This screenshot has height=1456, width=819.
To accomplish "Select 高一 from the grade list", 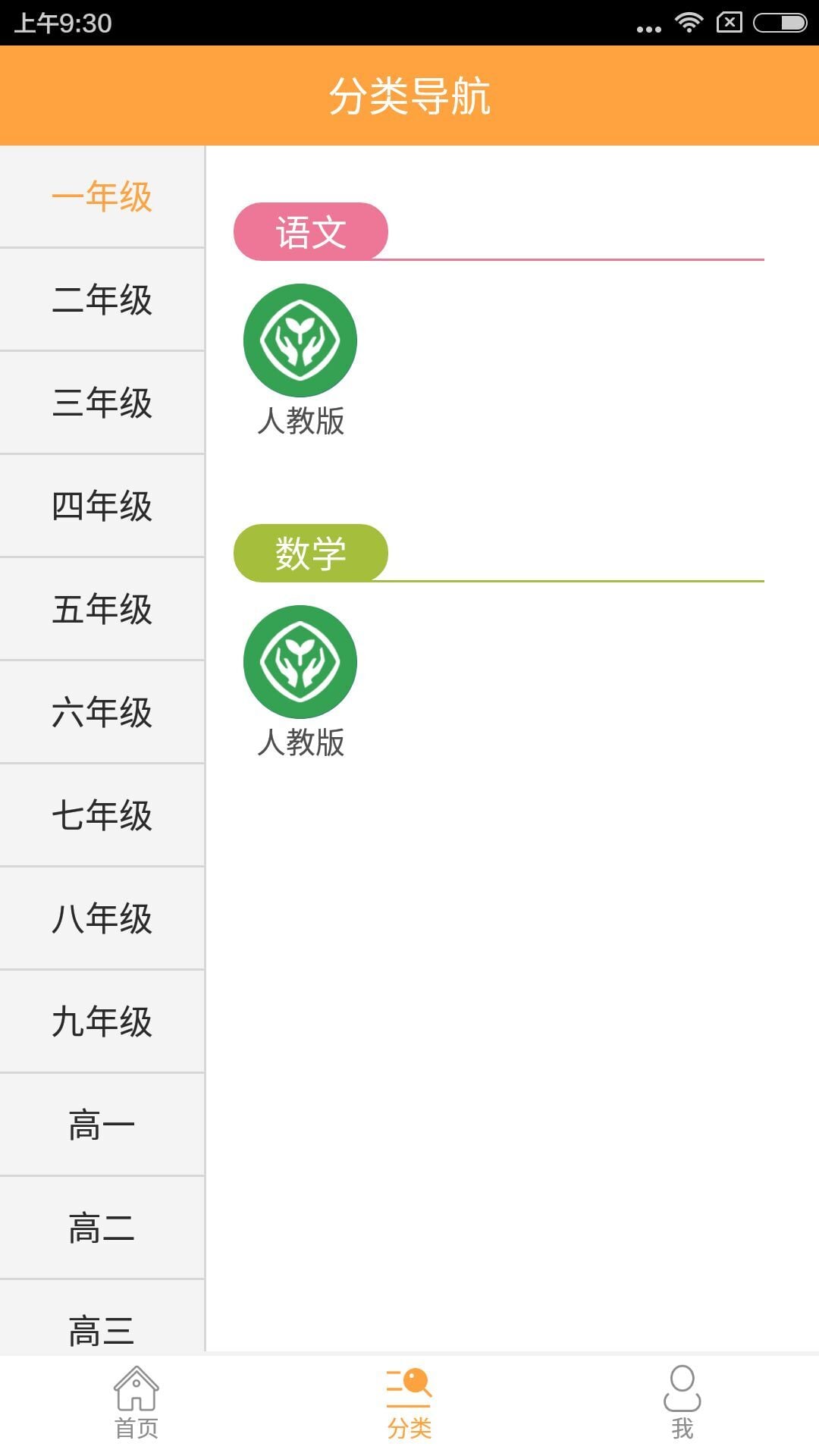I will pyautogui.click(x=102, y=1125).
